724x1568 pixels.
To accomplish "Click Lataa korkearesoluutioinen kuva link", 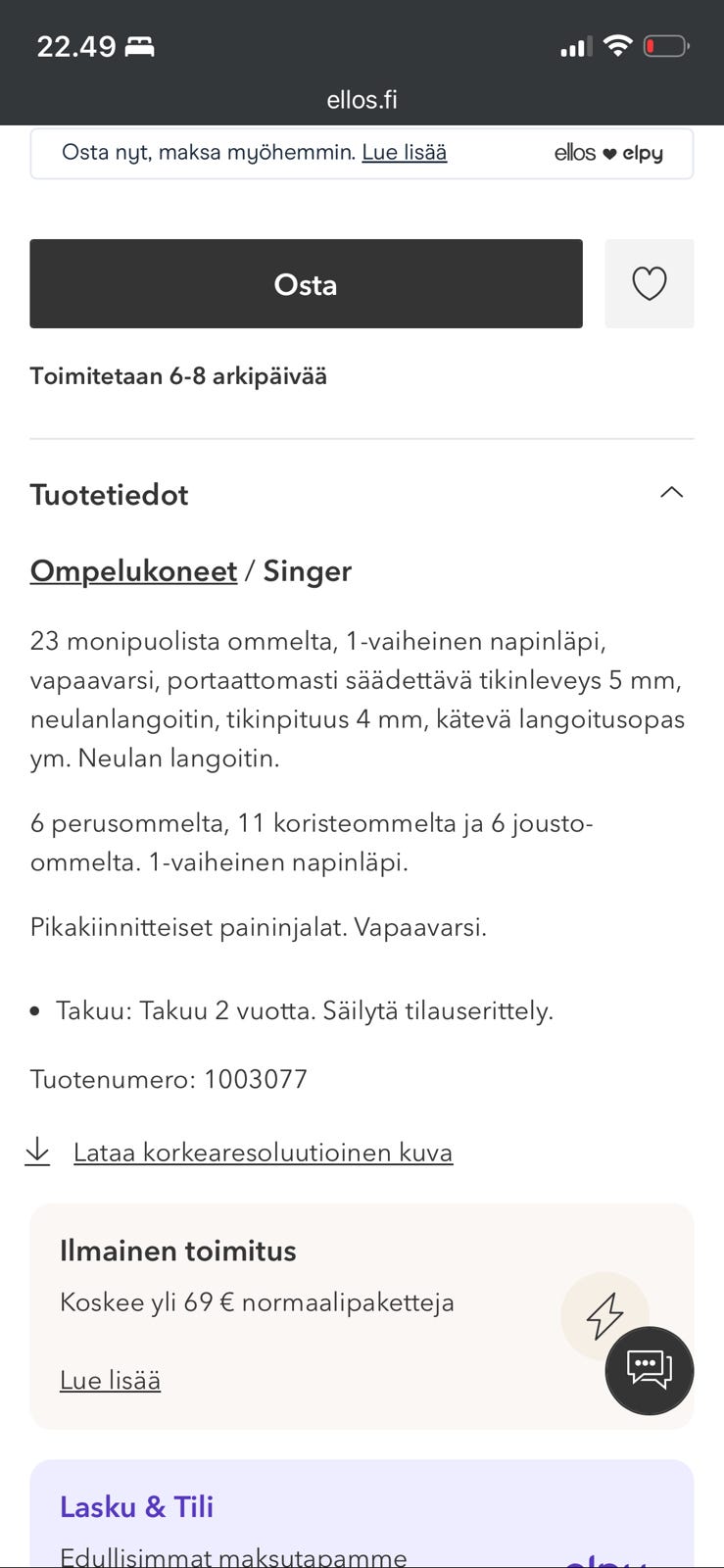I will (262, 1151).
